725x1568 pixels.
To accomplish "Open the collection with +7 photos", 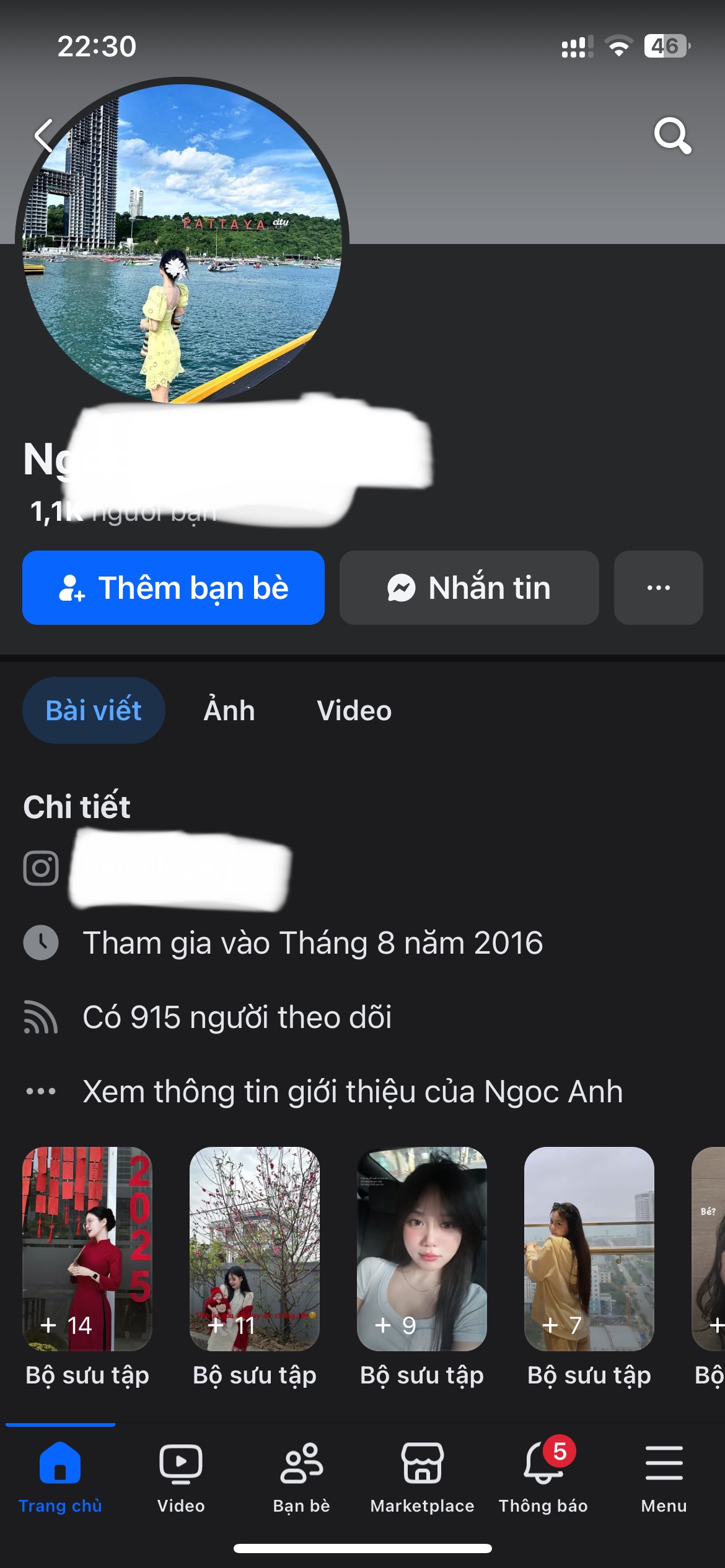I will point(589,1248).
